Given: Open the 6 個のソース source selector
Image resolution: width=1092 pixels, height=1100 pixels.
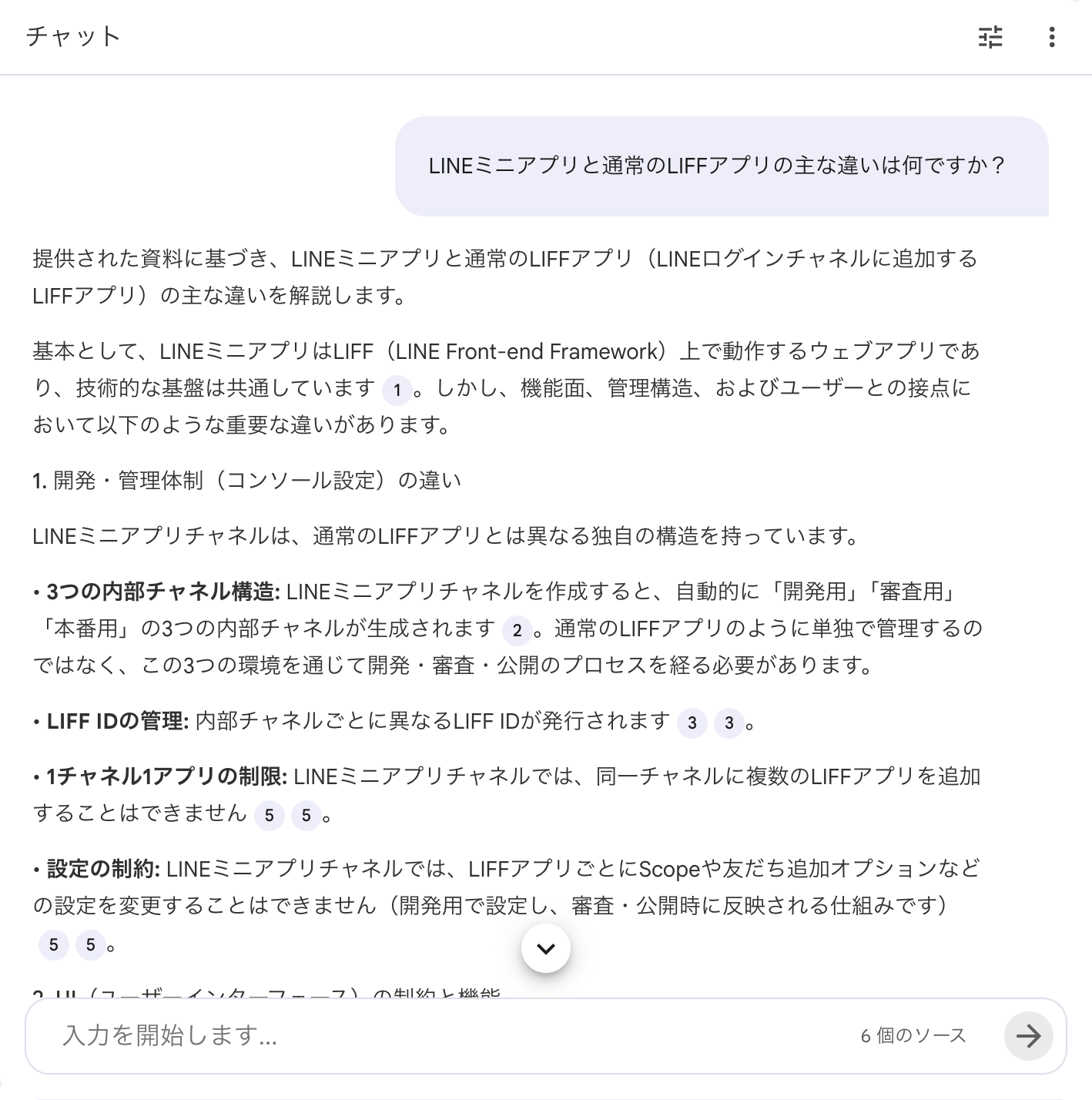Looking at the screenshot, I should tap(913, 1036).
